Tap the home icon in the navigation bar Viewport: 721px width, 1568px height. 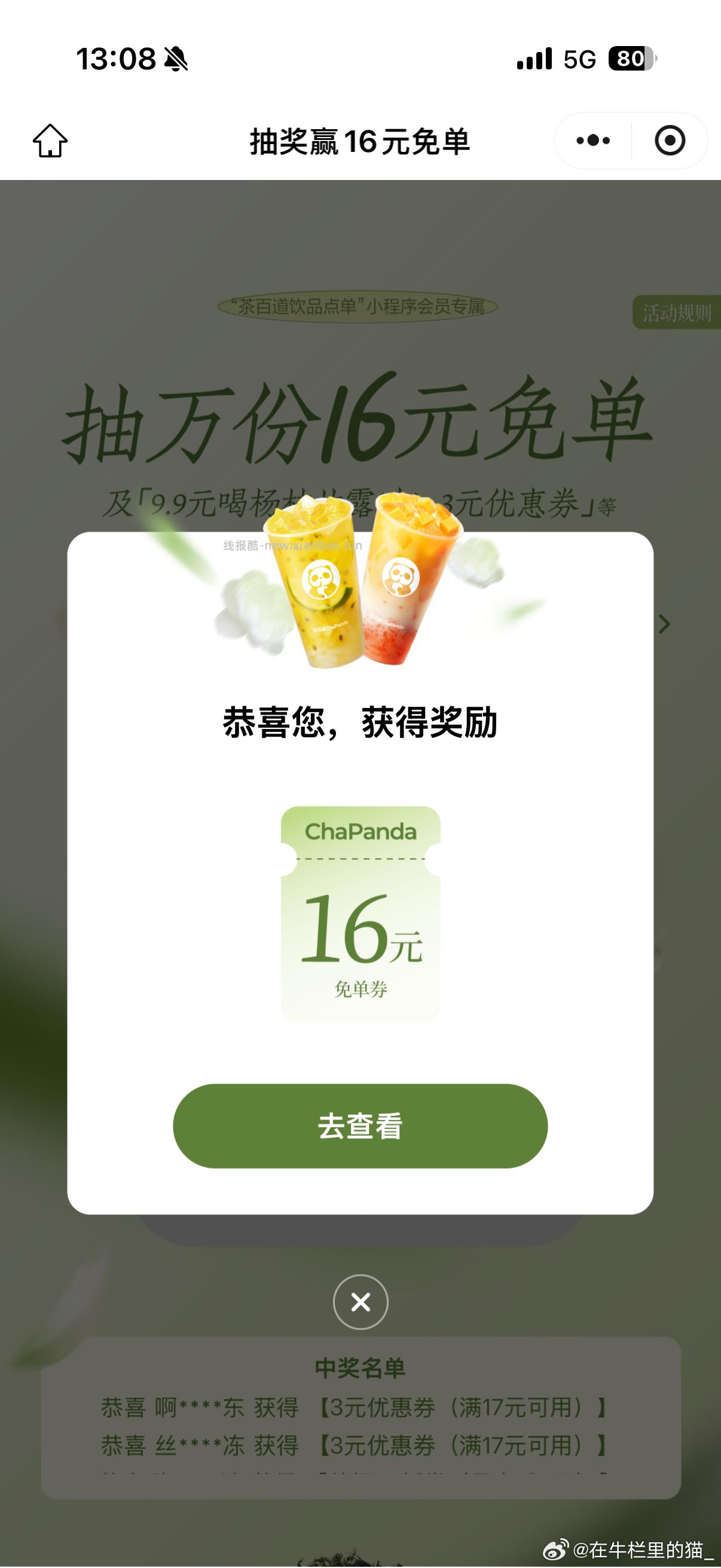[52, 139]
